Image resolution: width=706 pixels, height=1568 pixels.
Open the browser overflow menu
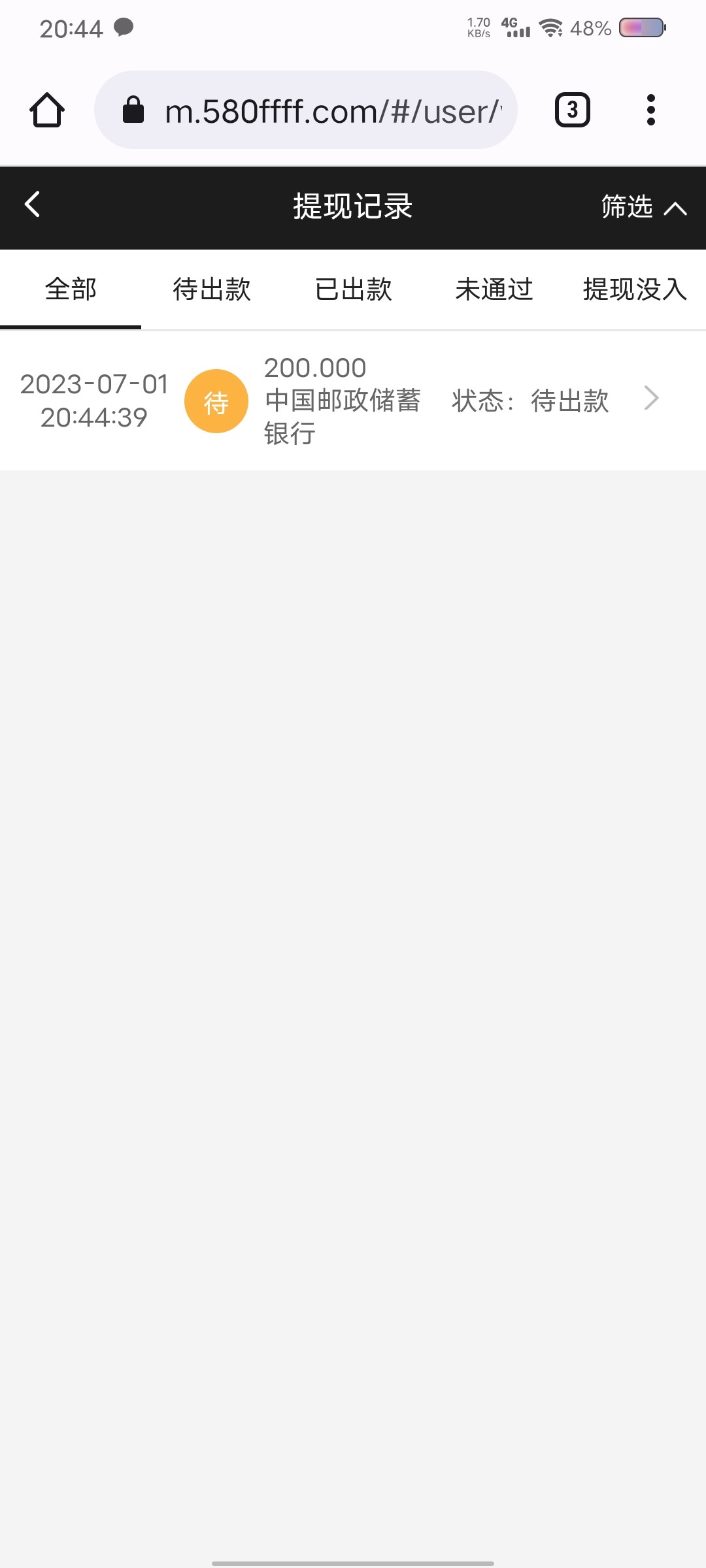(650, 110)
